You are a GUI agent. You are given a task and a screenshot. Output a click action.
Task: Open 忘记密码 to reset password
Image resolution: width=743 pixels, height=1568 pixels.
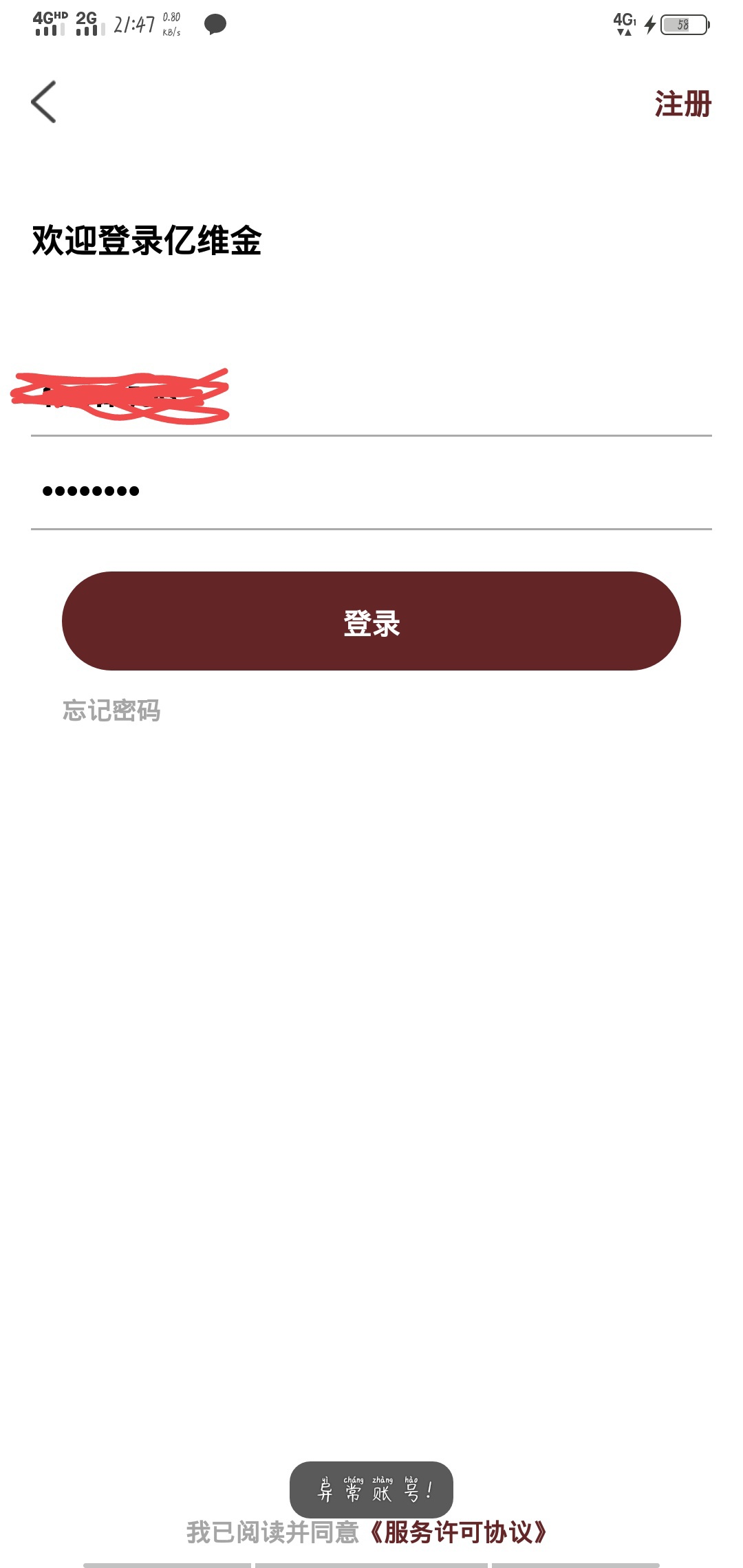pos(111,710)
